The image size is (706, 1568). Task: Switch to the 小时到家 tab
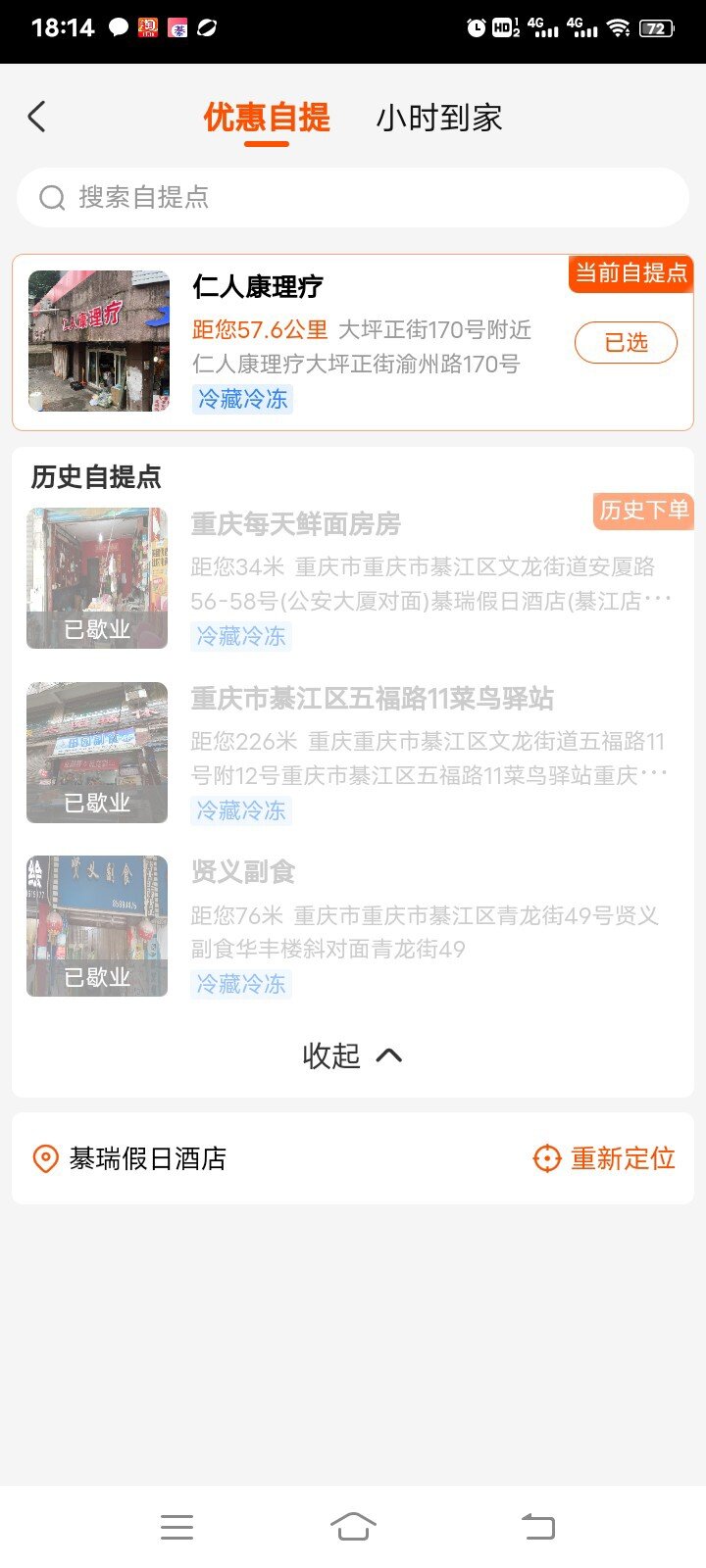pyautogui.click(x=439, y=119)
